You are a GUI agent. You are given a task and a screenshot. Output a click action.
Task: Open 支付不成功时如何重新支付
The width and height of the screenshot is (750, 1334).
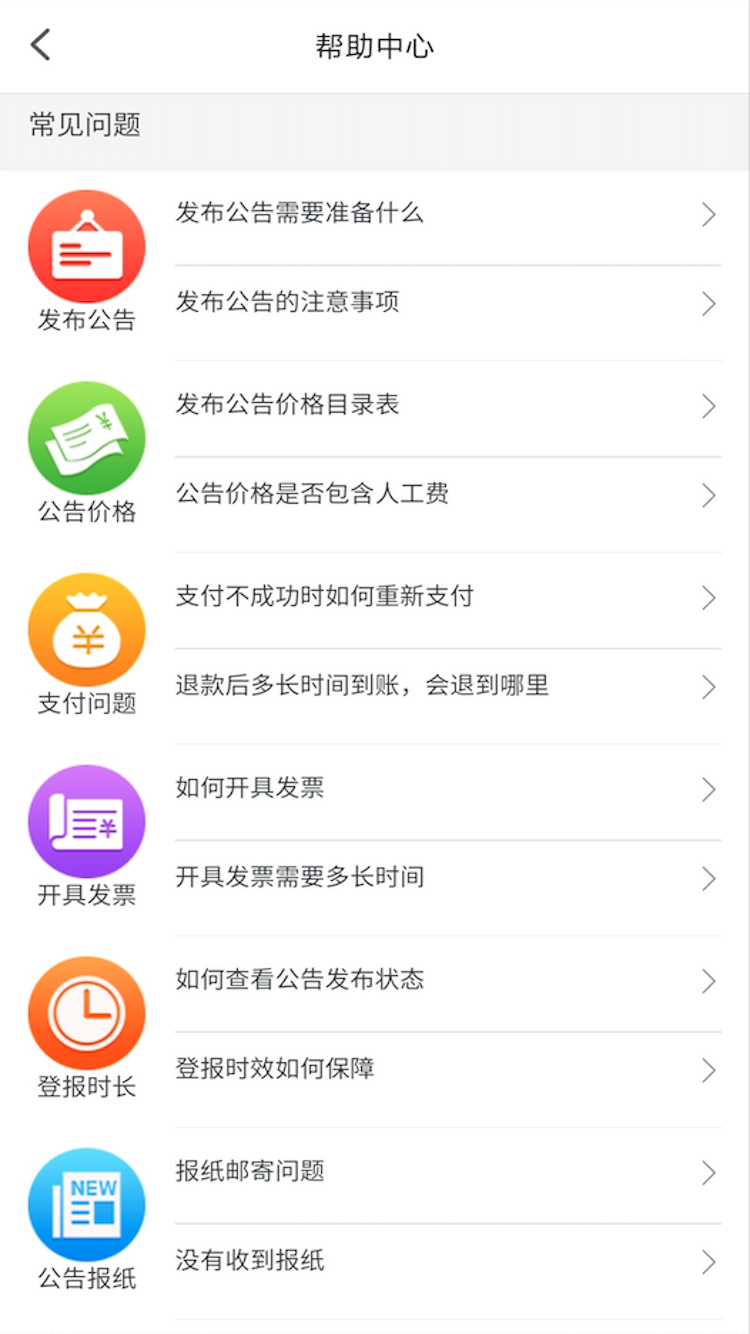click(x=448, y=598)
